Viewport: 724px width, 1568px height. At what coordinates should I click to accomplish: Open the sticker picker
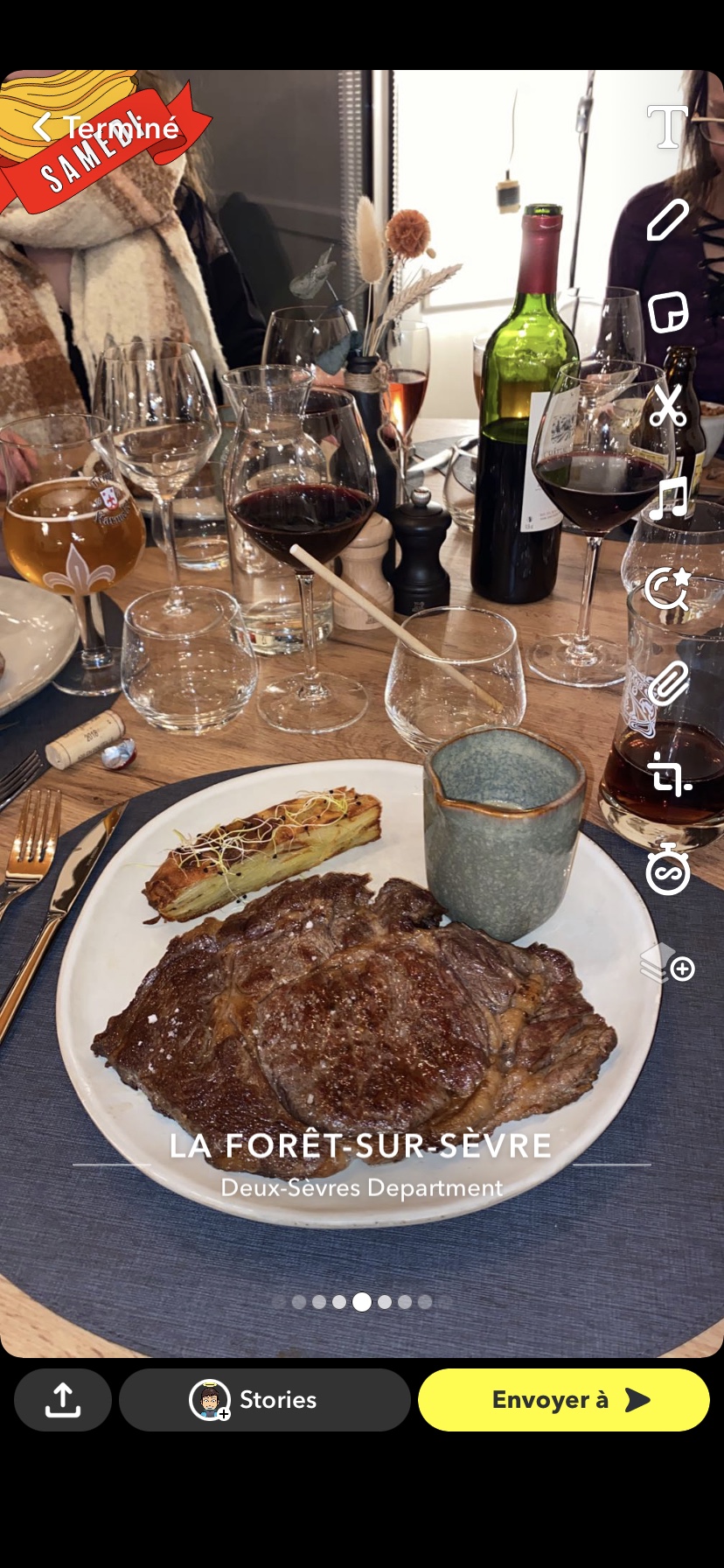click(x=668, y=313)
